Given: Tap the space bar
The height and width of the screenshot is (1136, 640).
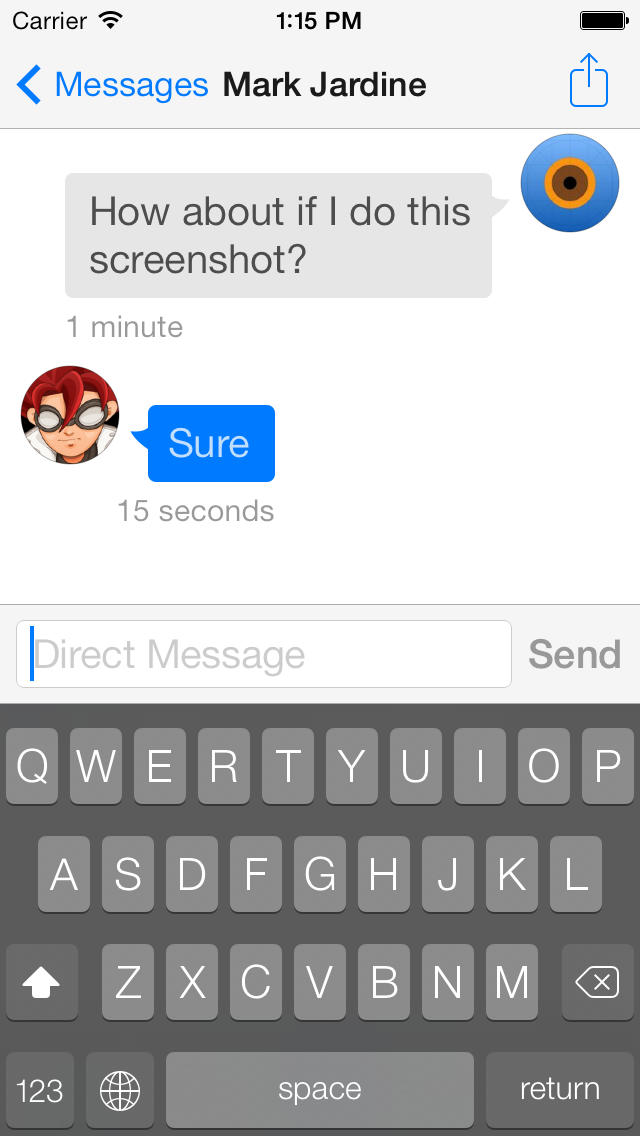Looking at the screenshot, I should click(319, 1089).
